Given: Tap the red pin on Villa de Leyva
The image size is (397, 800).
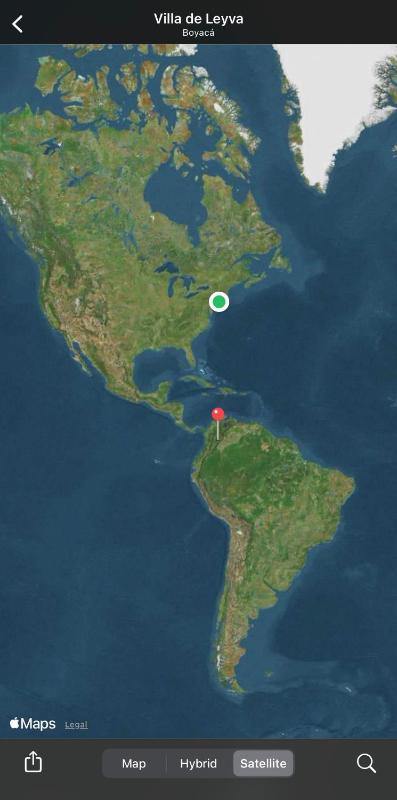Looking at the screenshot, I should [218, 414].
